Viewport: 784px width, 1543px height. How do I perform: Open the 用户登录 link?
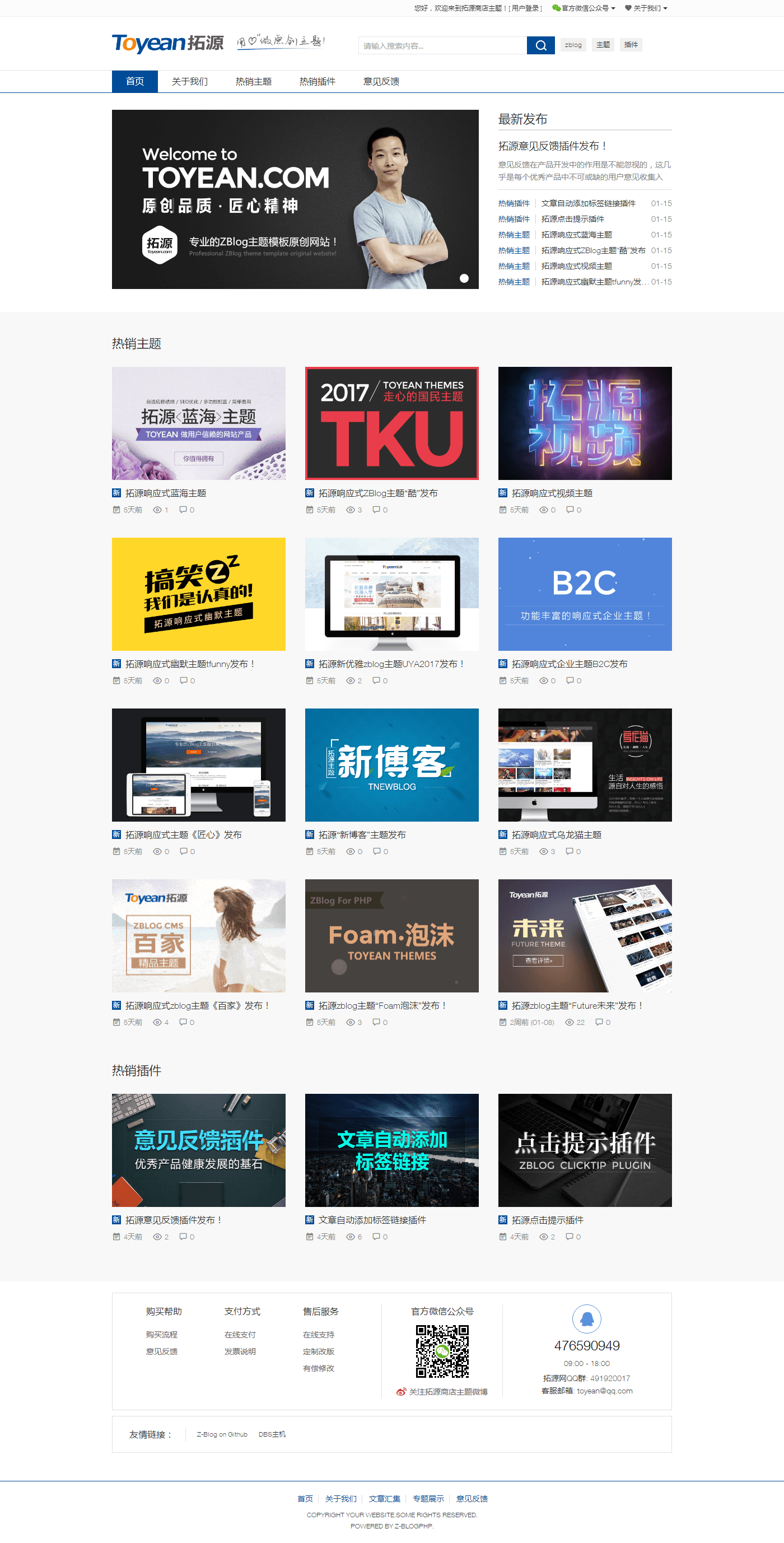(x=526, y=8)
